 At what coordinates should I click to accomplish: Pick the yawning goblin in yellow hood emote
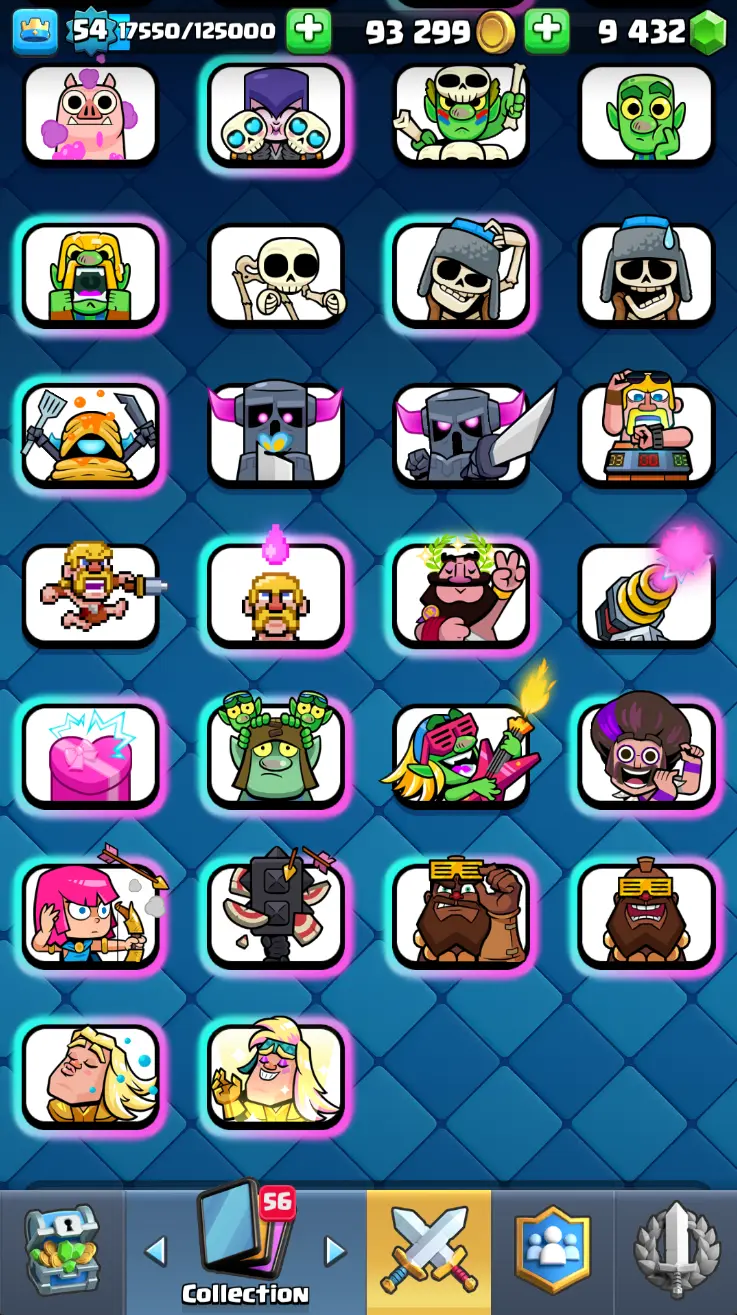[90, 275]
